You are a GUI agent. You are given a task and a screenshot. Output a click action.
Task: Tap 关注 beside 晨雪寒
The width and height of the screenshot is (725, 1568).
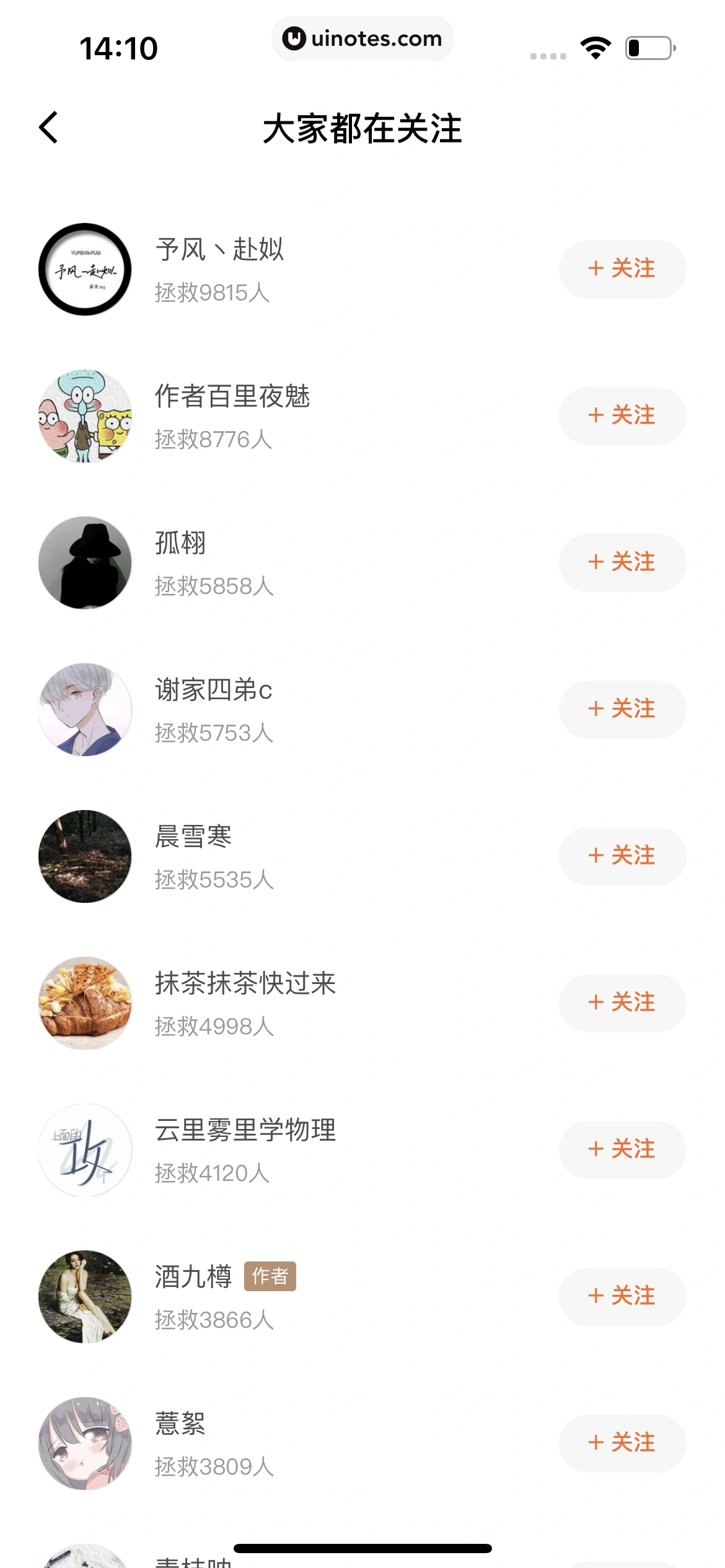[x=622, y=856]
